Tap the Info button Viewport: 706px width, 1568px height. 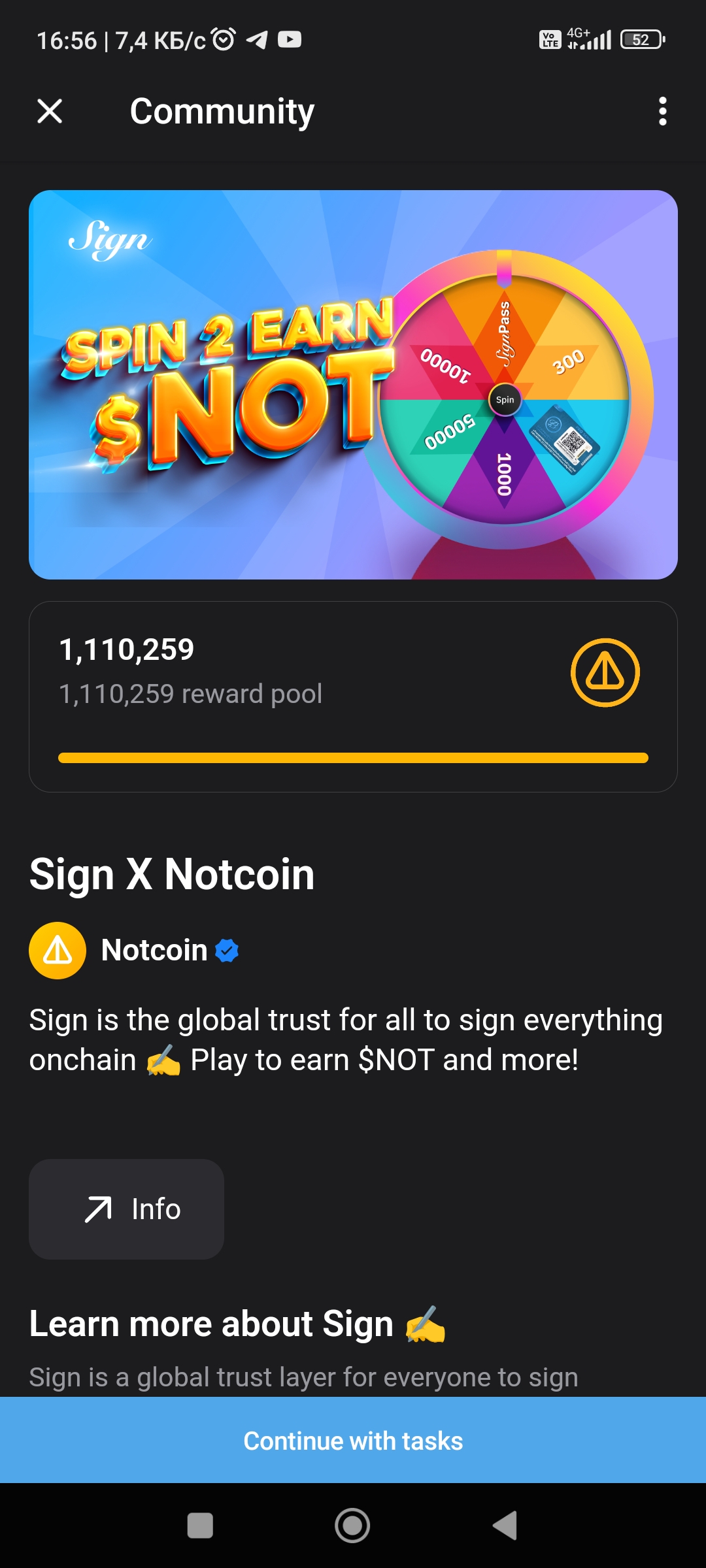pos(127,1209)
